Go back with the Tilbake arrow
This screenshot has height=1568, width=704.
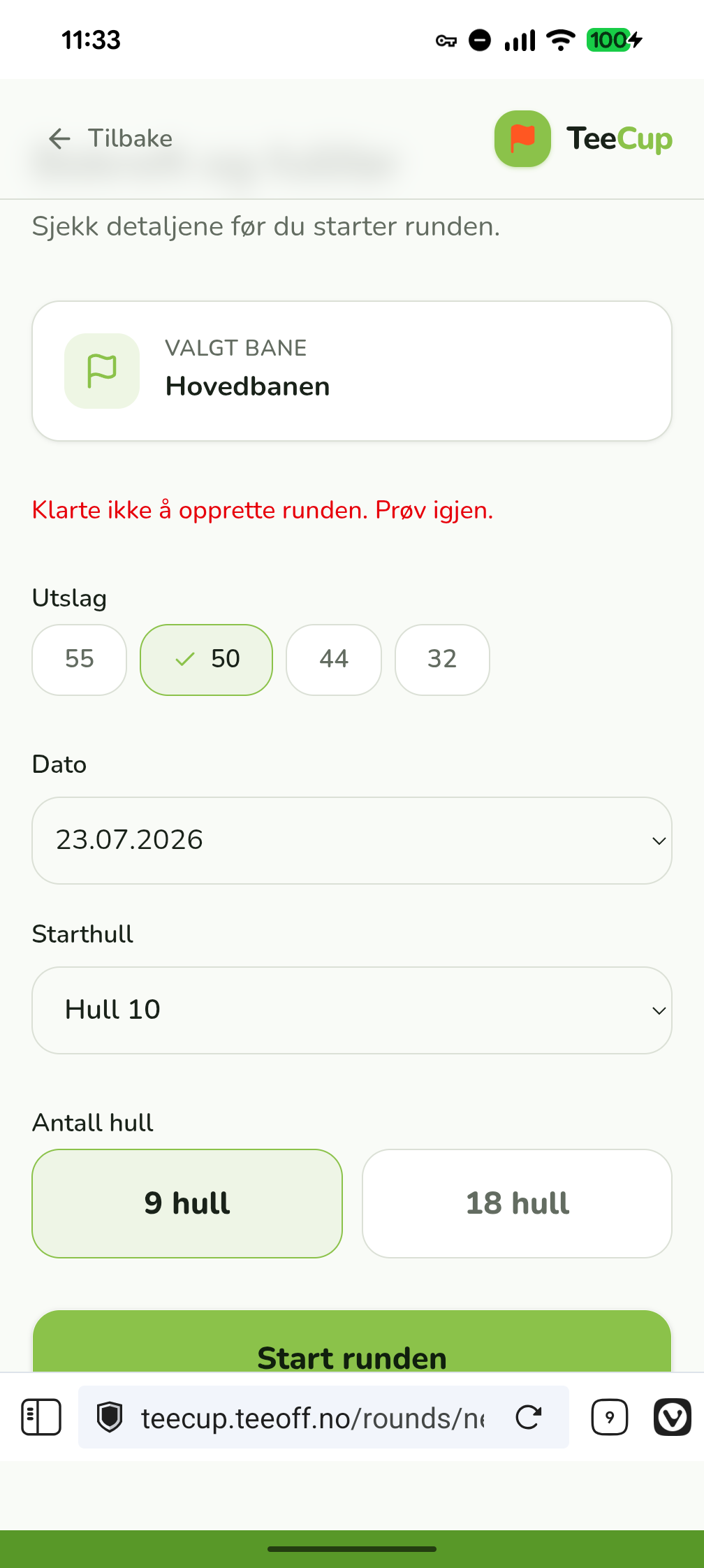coord(110,138)
